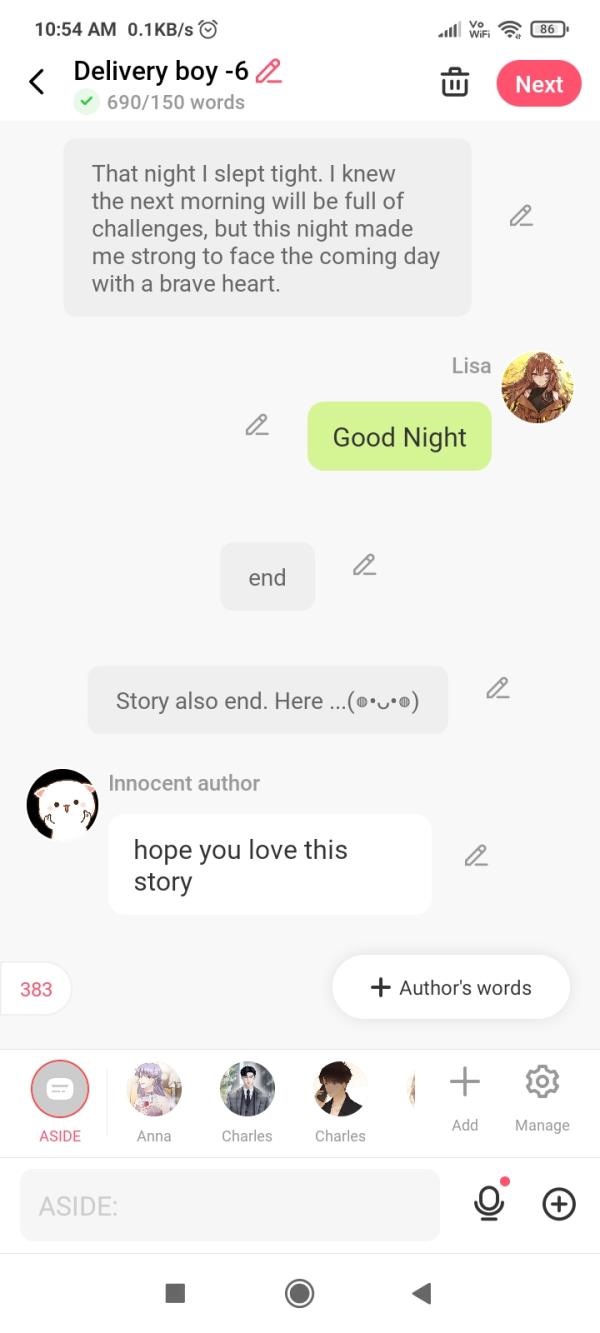This screenshot has width=600, height=1333.
Task: Start voice input with the microphone
Action: coord(489,1203)
